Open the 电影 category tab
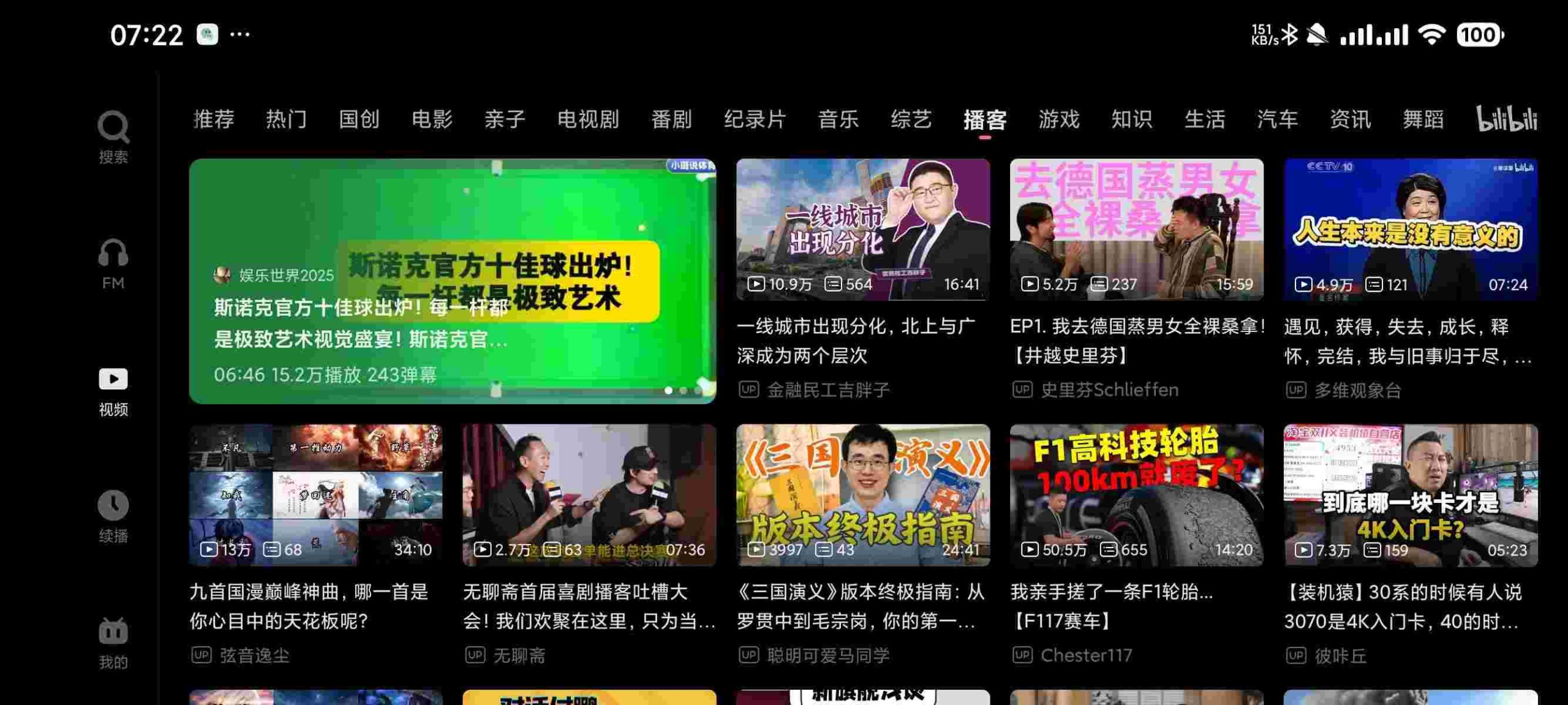The width and height of the screenshot is (1568, 705). [x=432, y=119]
